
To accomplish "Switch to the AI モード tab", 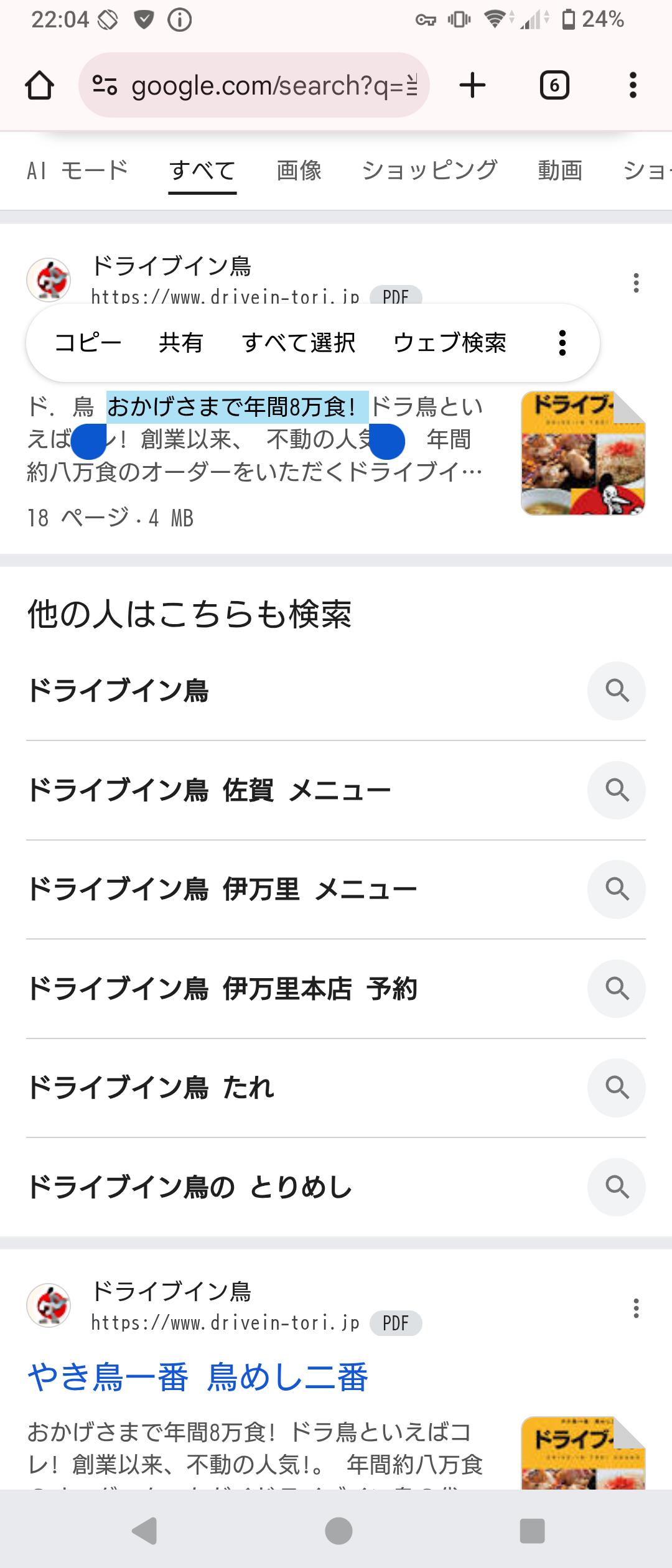I will point(77,170).
